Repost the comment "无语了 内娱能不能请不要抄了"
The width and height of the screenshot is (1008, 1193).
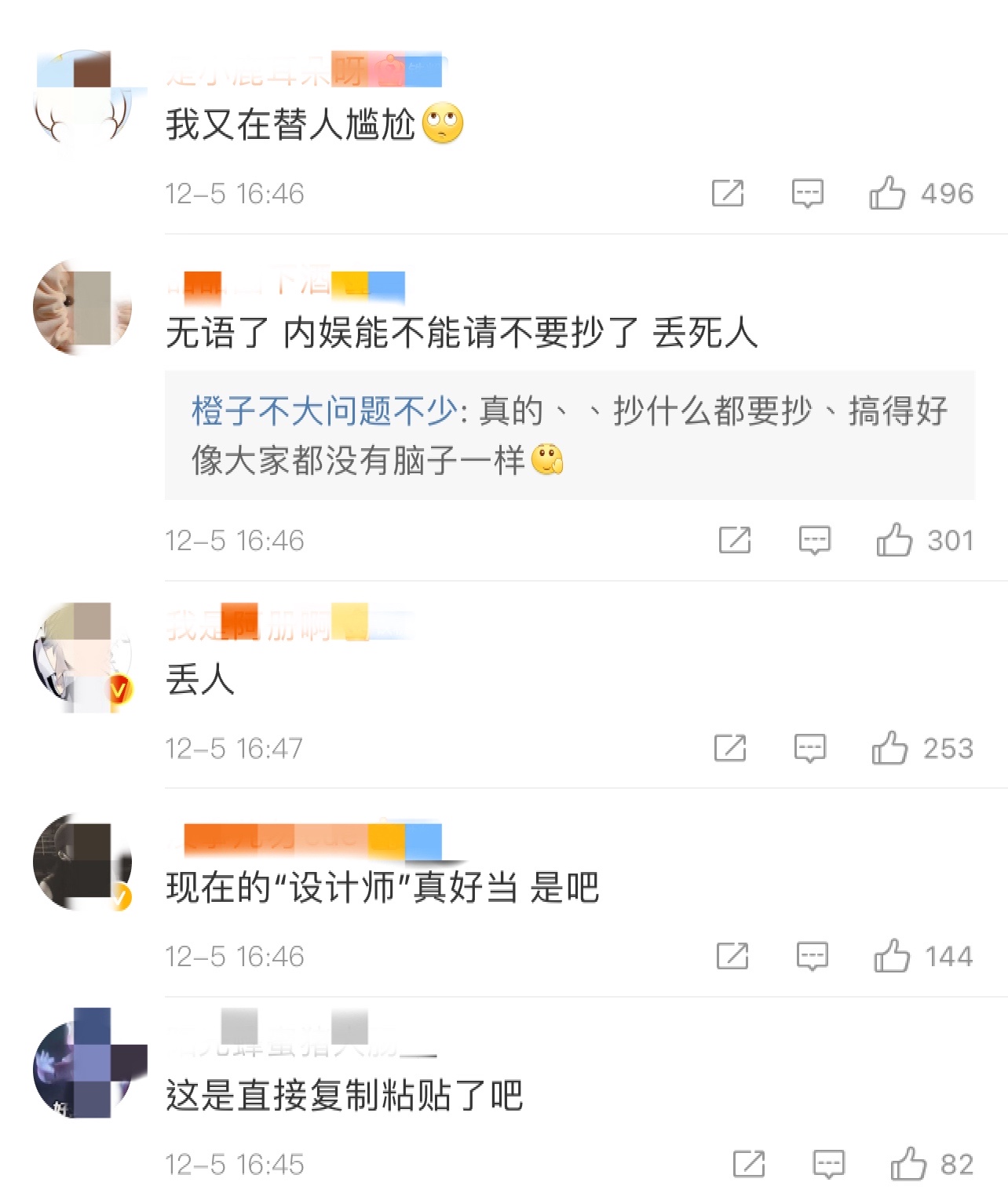coord(734,540)
